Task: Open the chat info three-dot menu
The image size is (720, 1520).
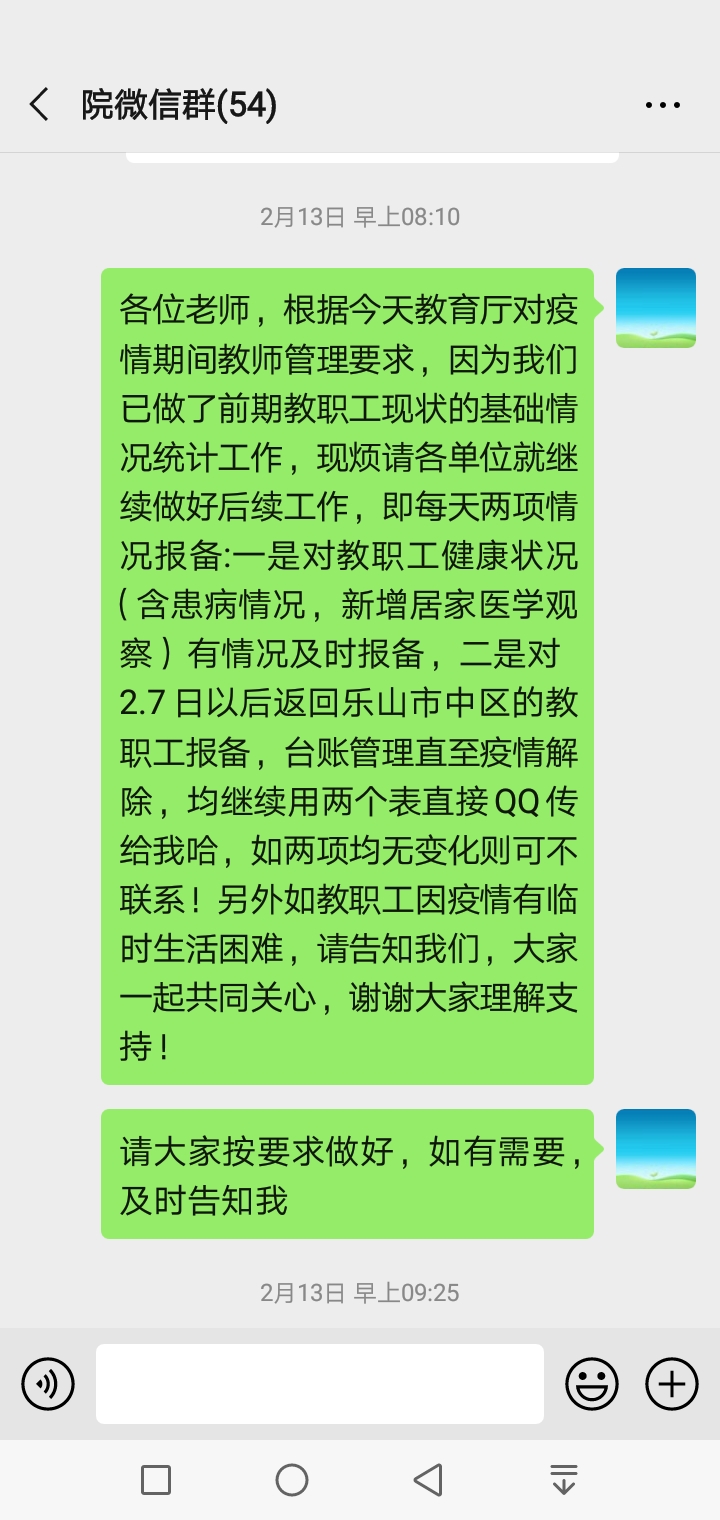Action: click(x=663, y=105)
